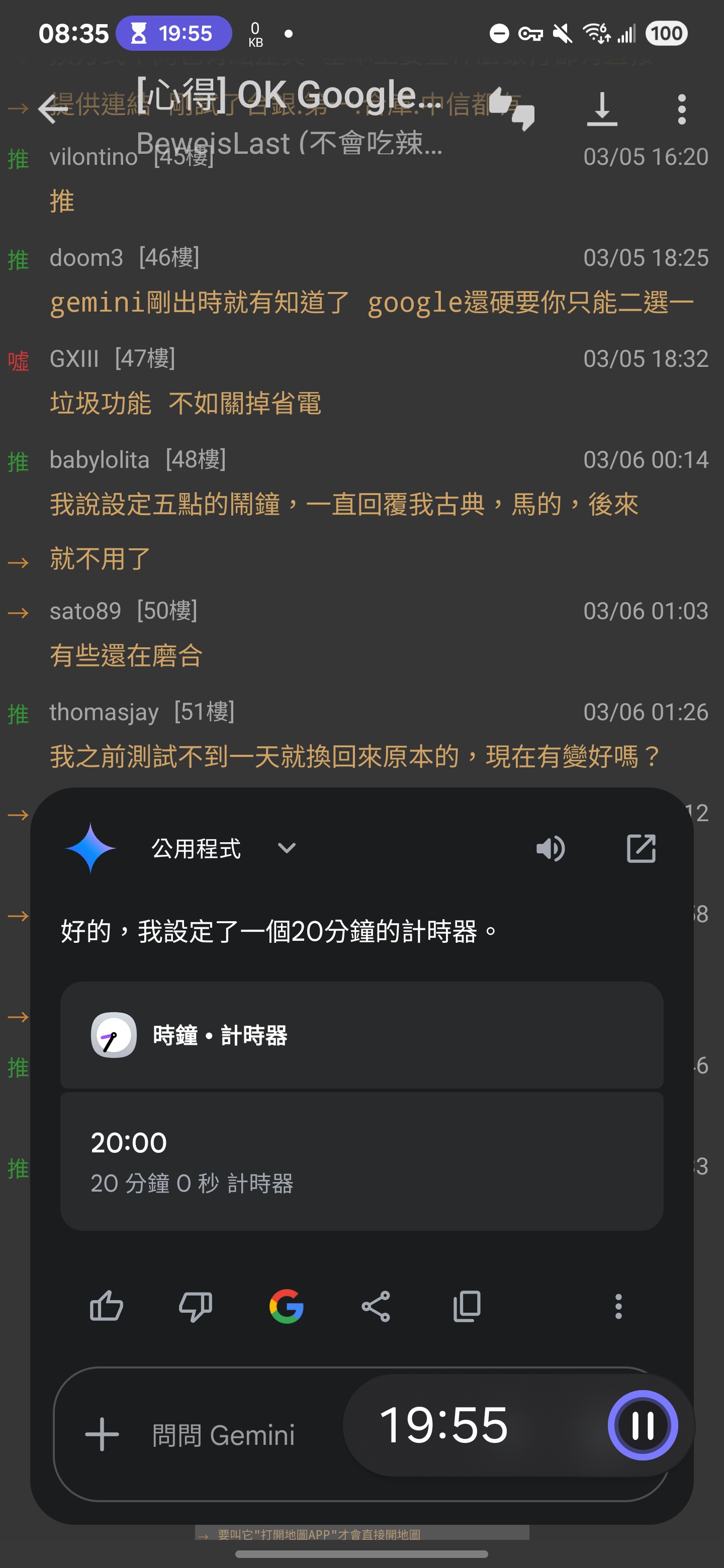The height and width of the screenshot is (1568, 724).
Task: Focus the 問問 Gemini input field
Action: click(201, 1435)
